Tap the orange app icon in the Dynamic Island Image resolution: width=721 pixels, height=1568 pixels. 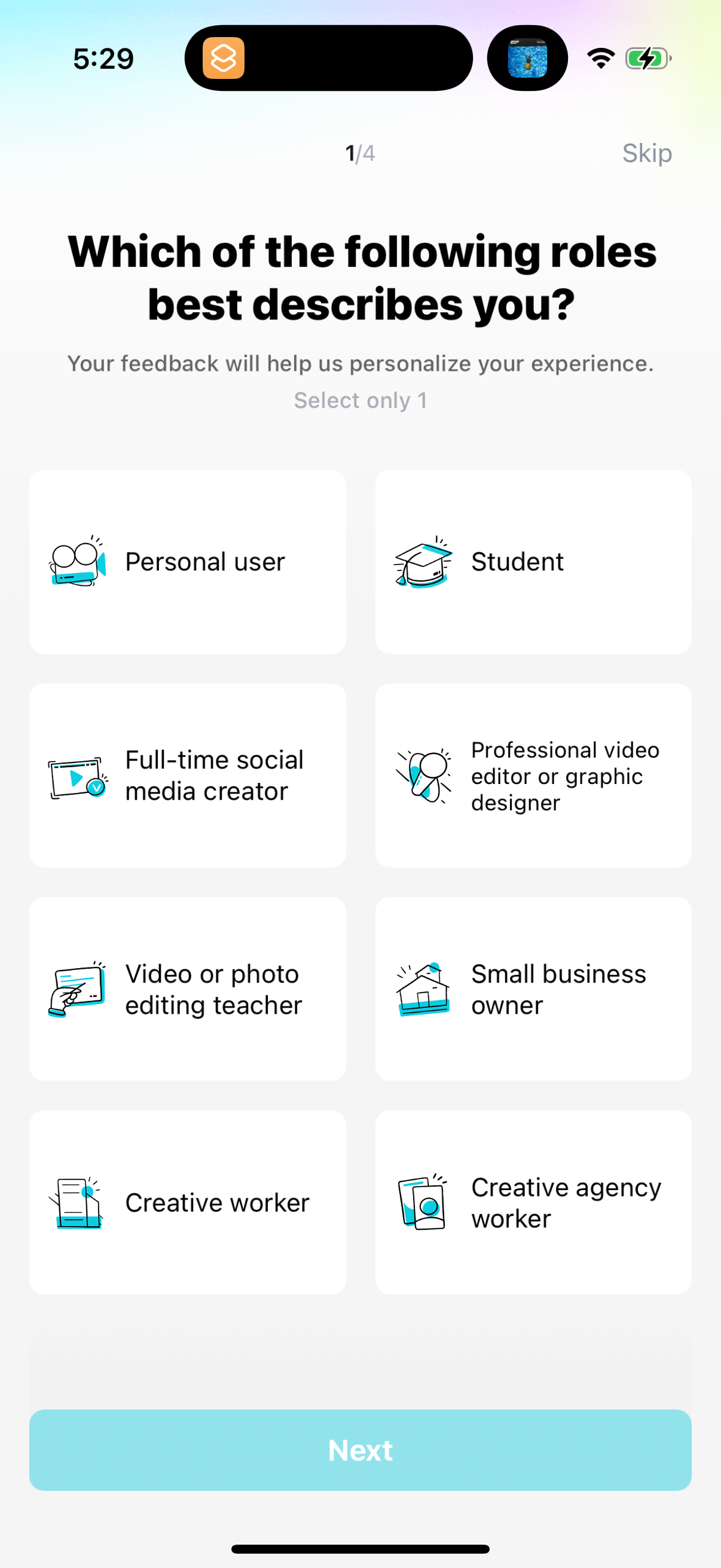(222, 58)
